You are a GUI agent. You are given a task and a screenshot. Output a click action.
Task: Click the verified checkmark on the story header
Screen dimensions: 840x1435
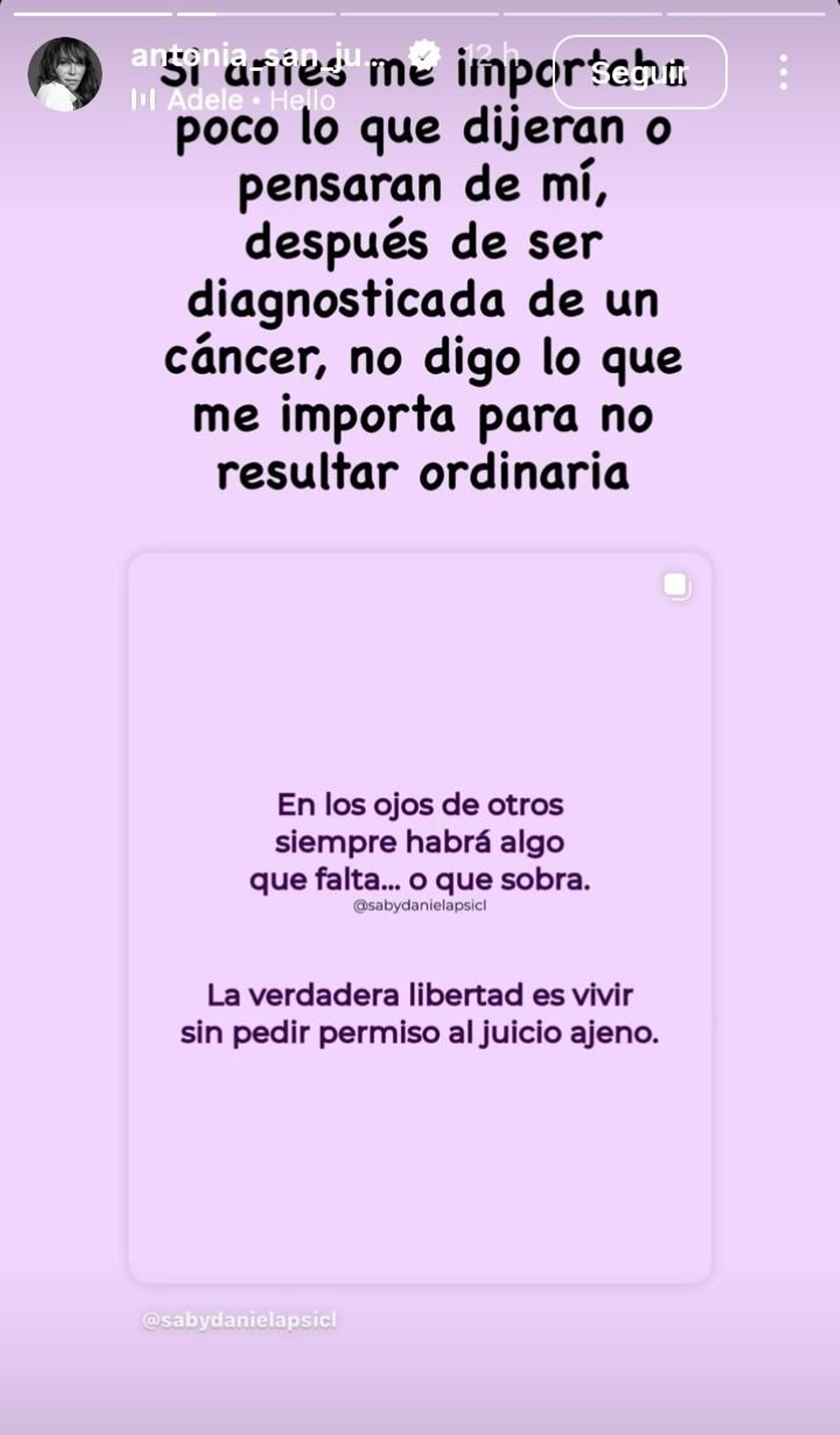424,54
